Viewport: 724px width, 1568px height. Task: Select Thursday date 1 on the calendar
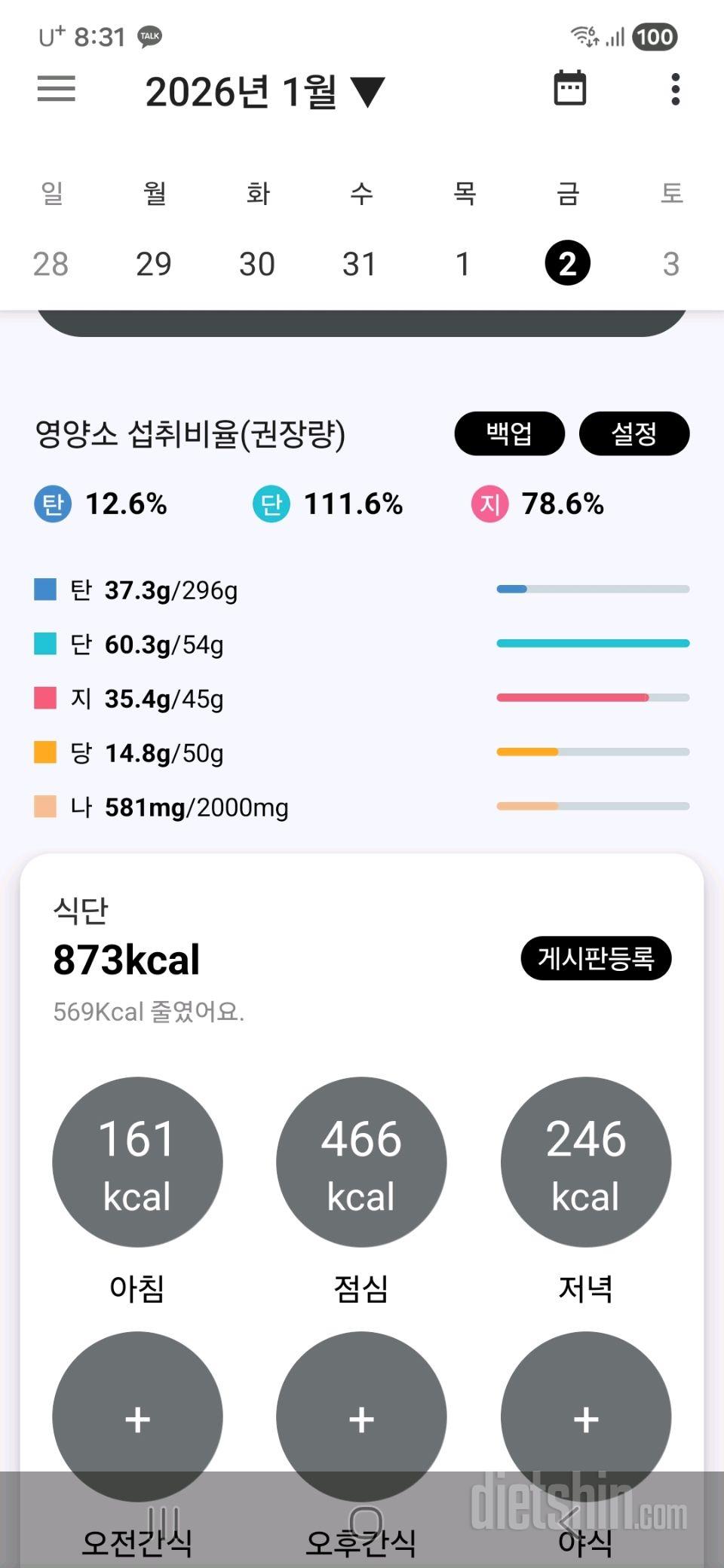coord(464,263)
